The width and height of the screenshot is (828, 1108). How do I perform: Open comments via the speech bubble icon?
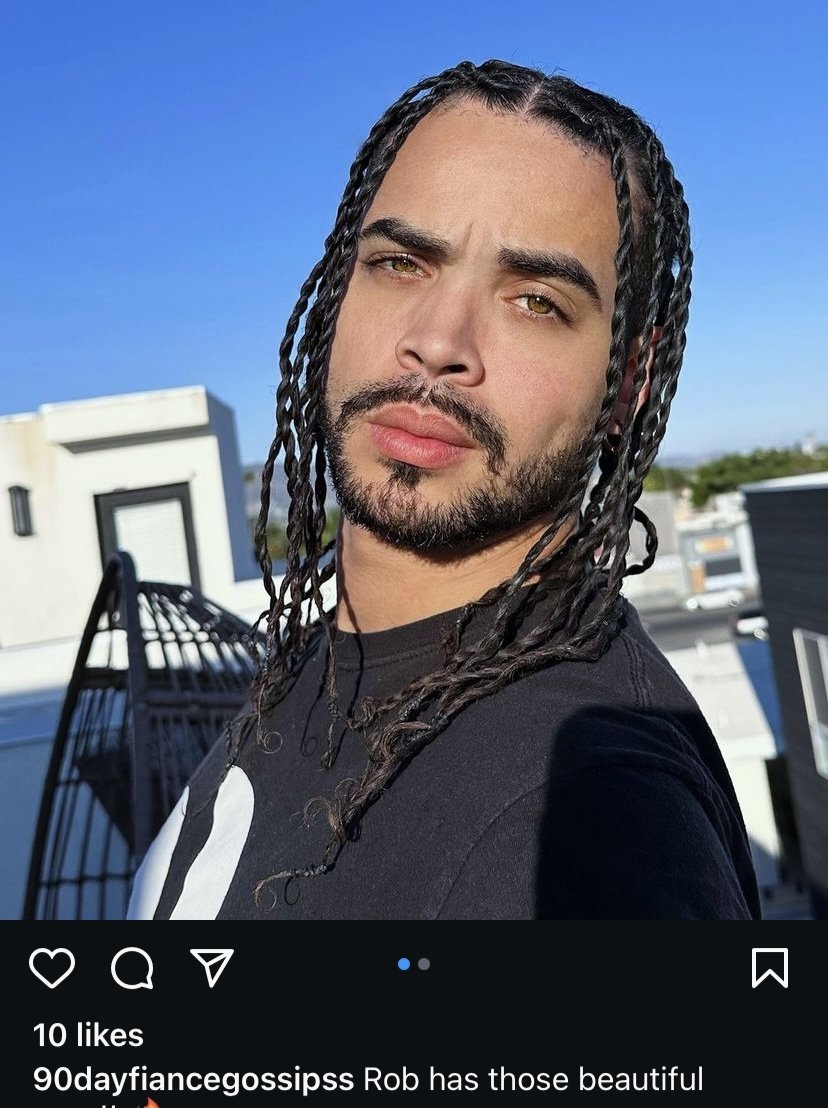click(x=132, y=967)
